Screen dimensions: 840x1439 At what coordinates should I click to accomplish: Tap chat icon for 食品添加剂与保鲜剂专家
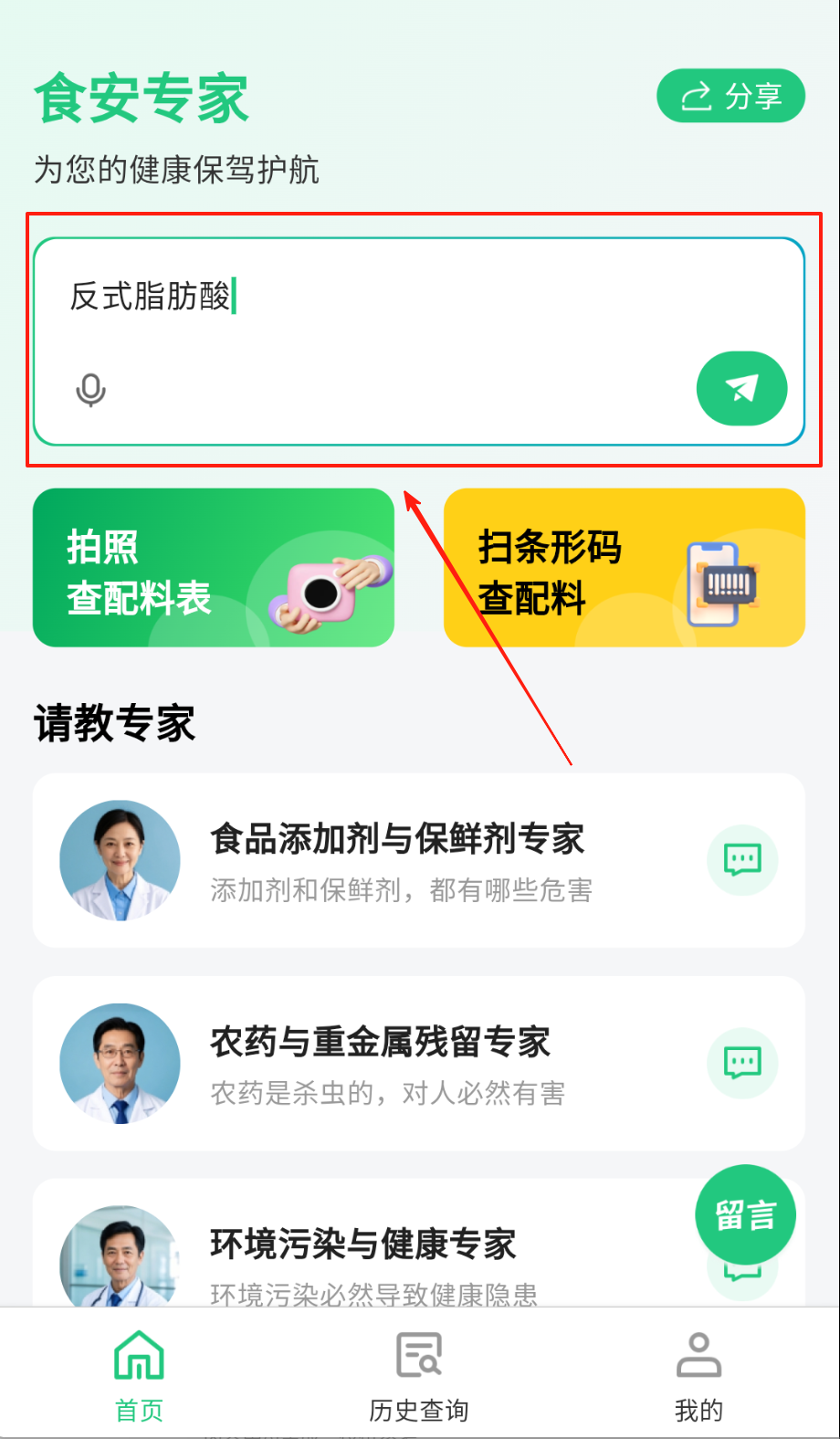742,860
